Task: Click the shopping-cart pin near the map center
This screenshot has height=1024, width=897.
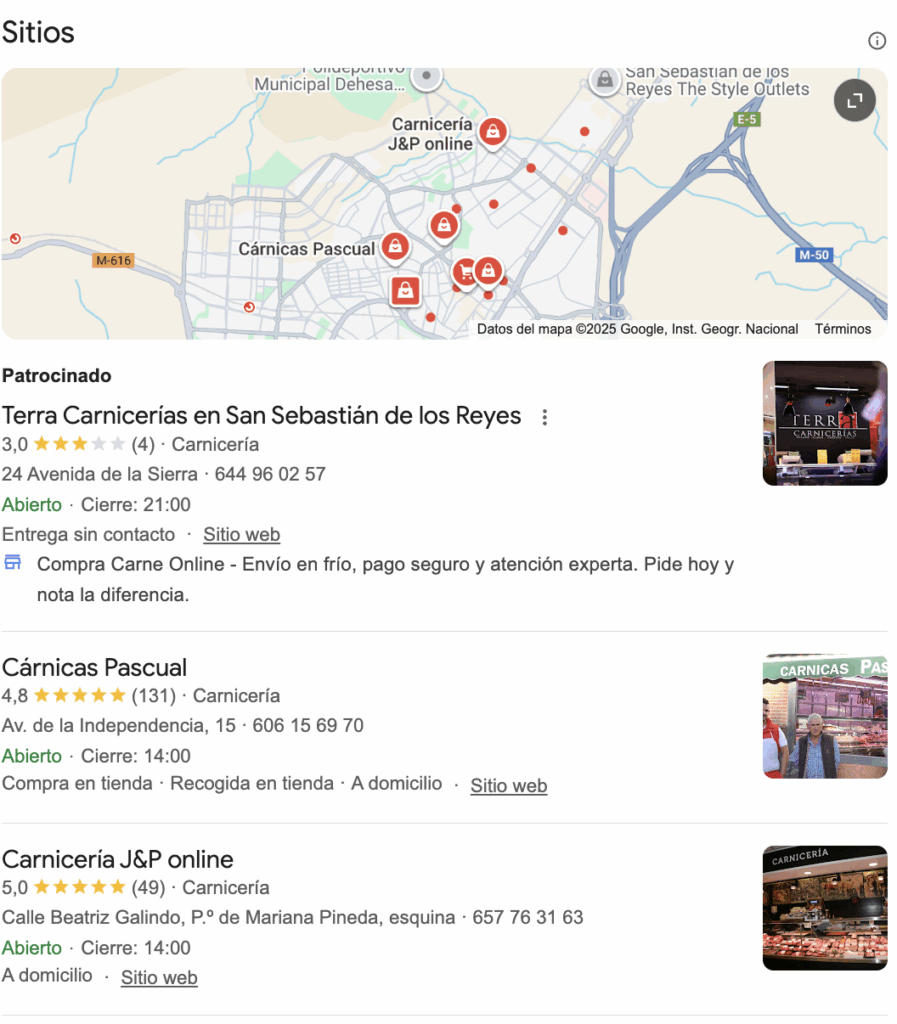Action: tap(463, 270)
